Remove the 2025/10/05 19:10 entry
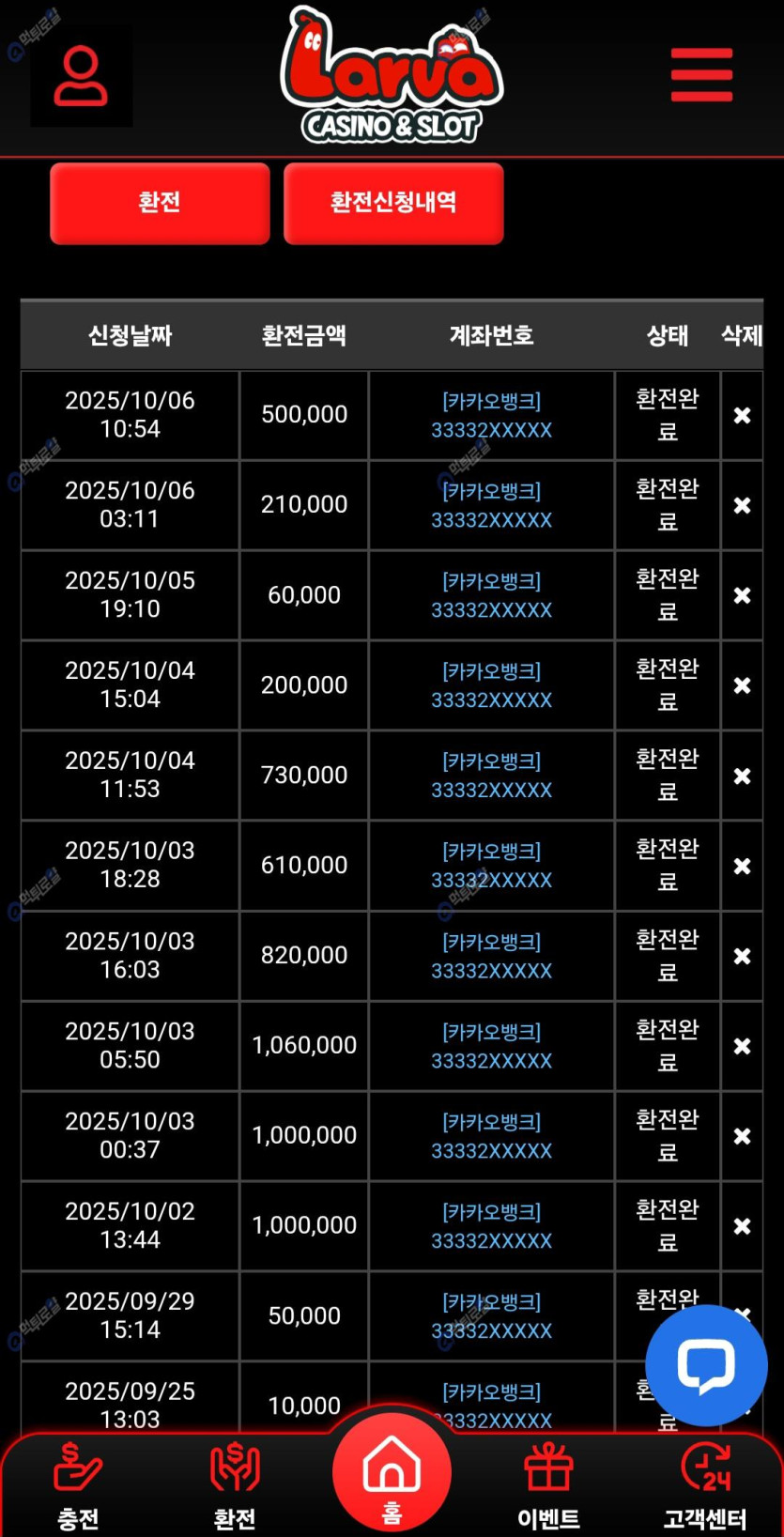Screen dimensions: 784x1537 742,595
